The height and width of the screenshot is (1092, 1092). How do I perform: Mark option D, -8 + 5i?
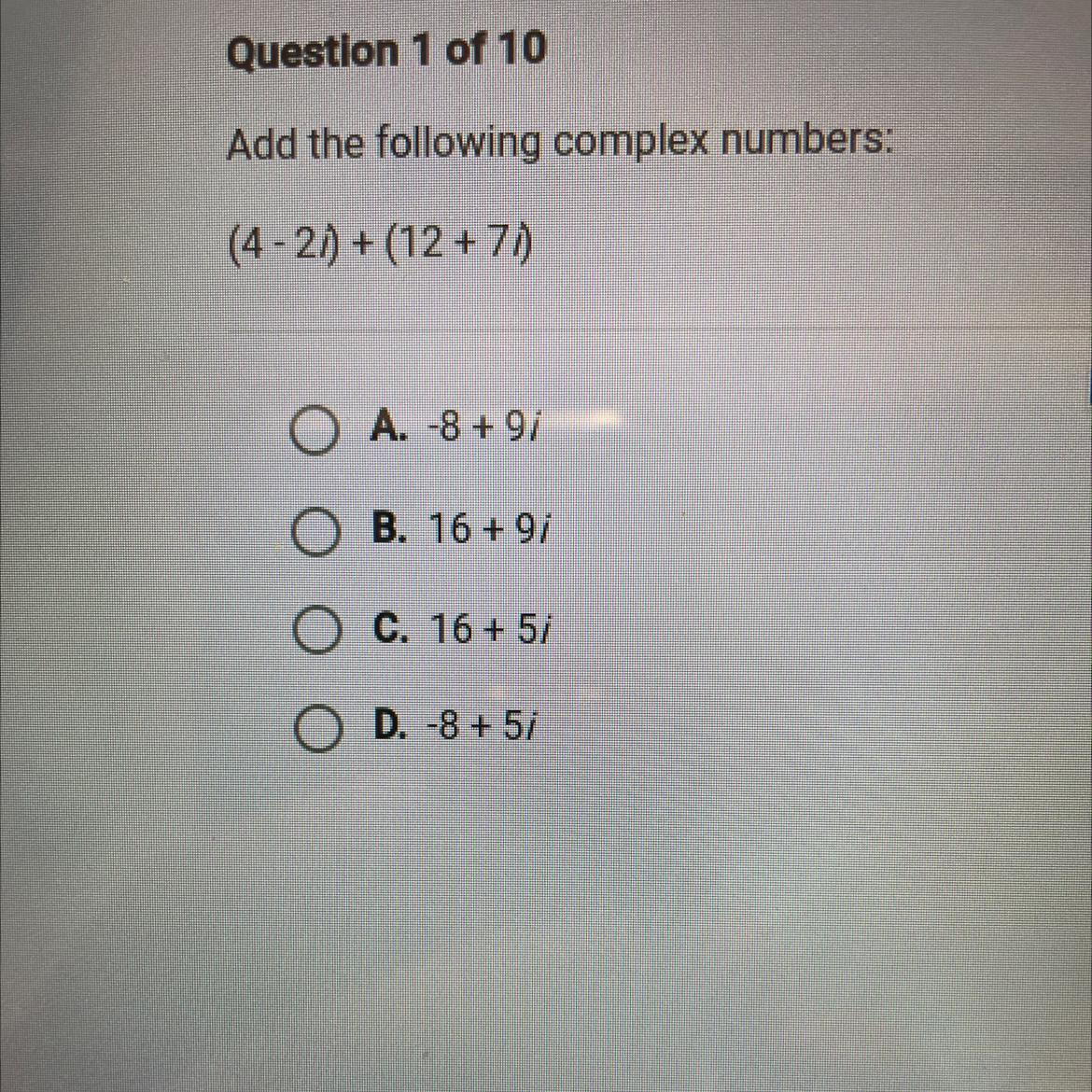coord(317,730)
